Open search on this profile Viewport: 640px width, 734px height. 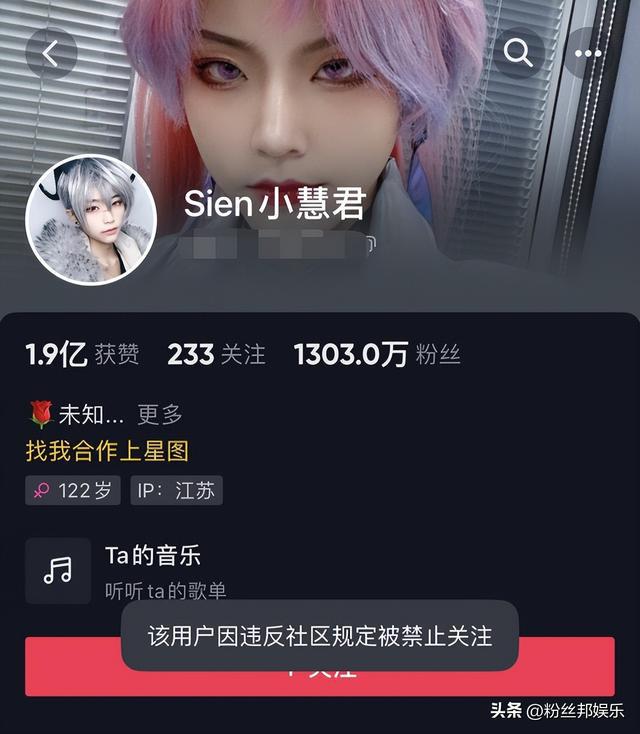[518, 53]
